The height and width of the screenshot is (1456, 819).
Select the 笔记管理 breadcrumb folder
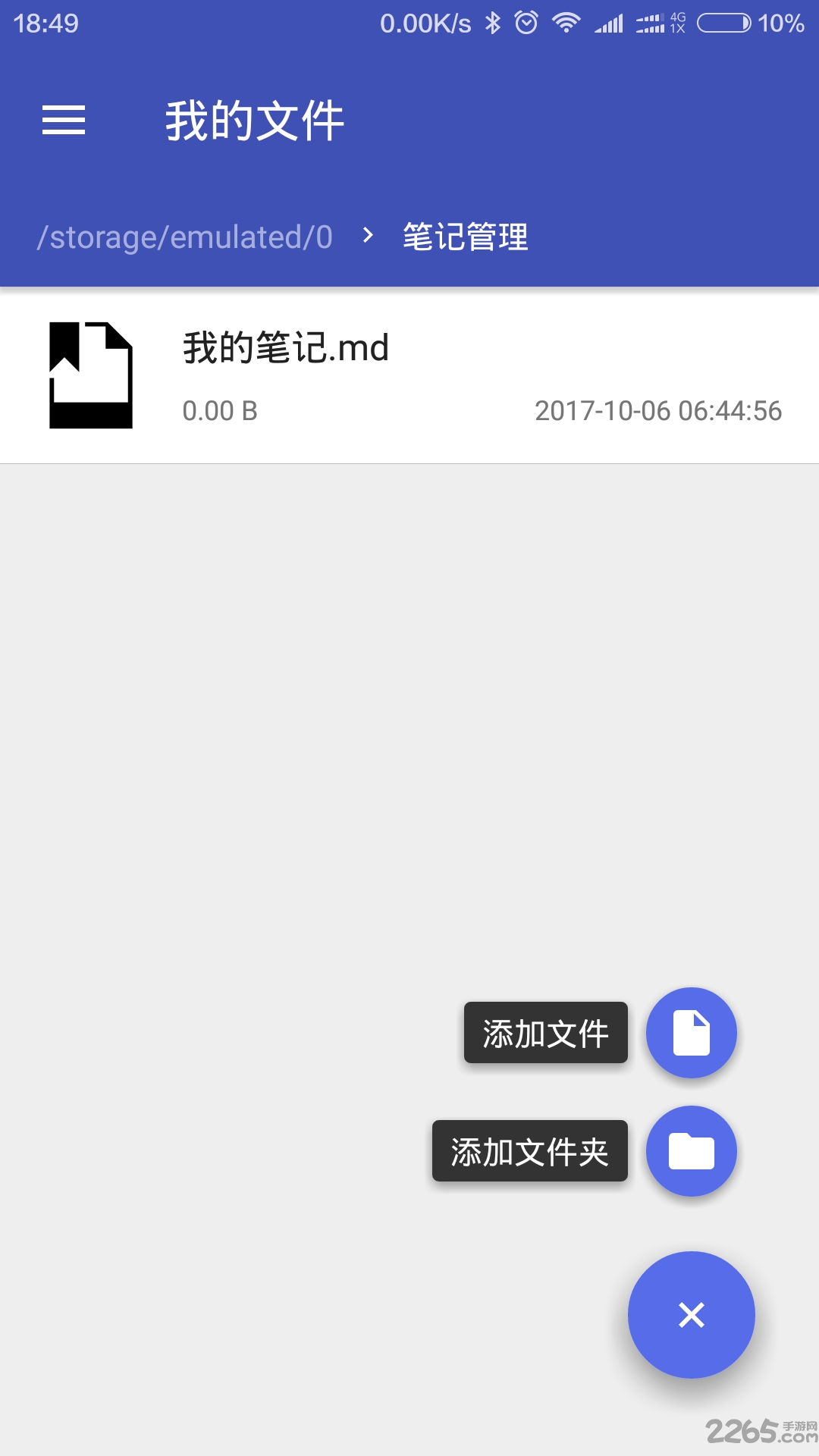(465, 237)
